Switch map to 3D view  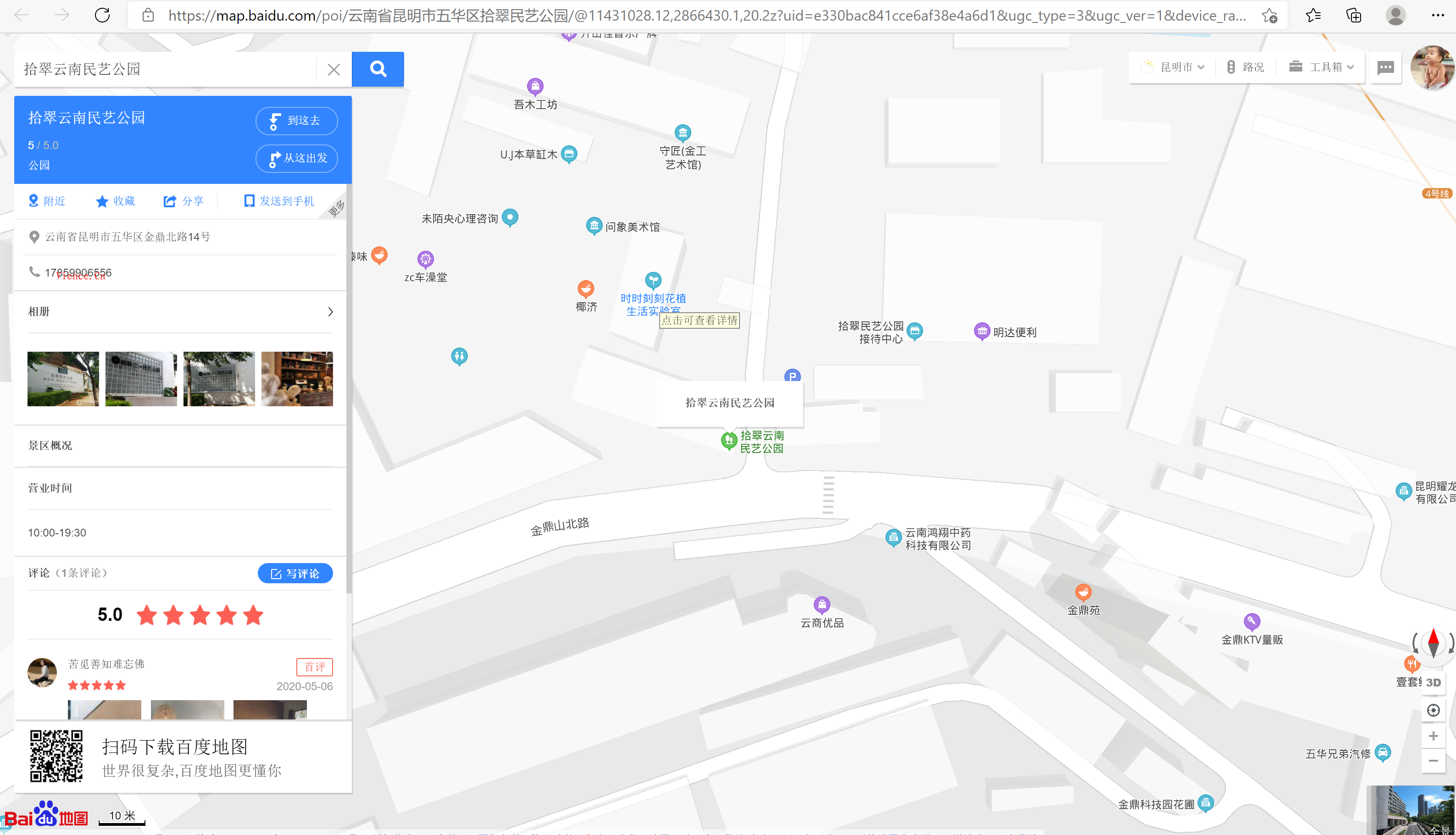pyautogui.click(x=1433, y=682)
